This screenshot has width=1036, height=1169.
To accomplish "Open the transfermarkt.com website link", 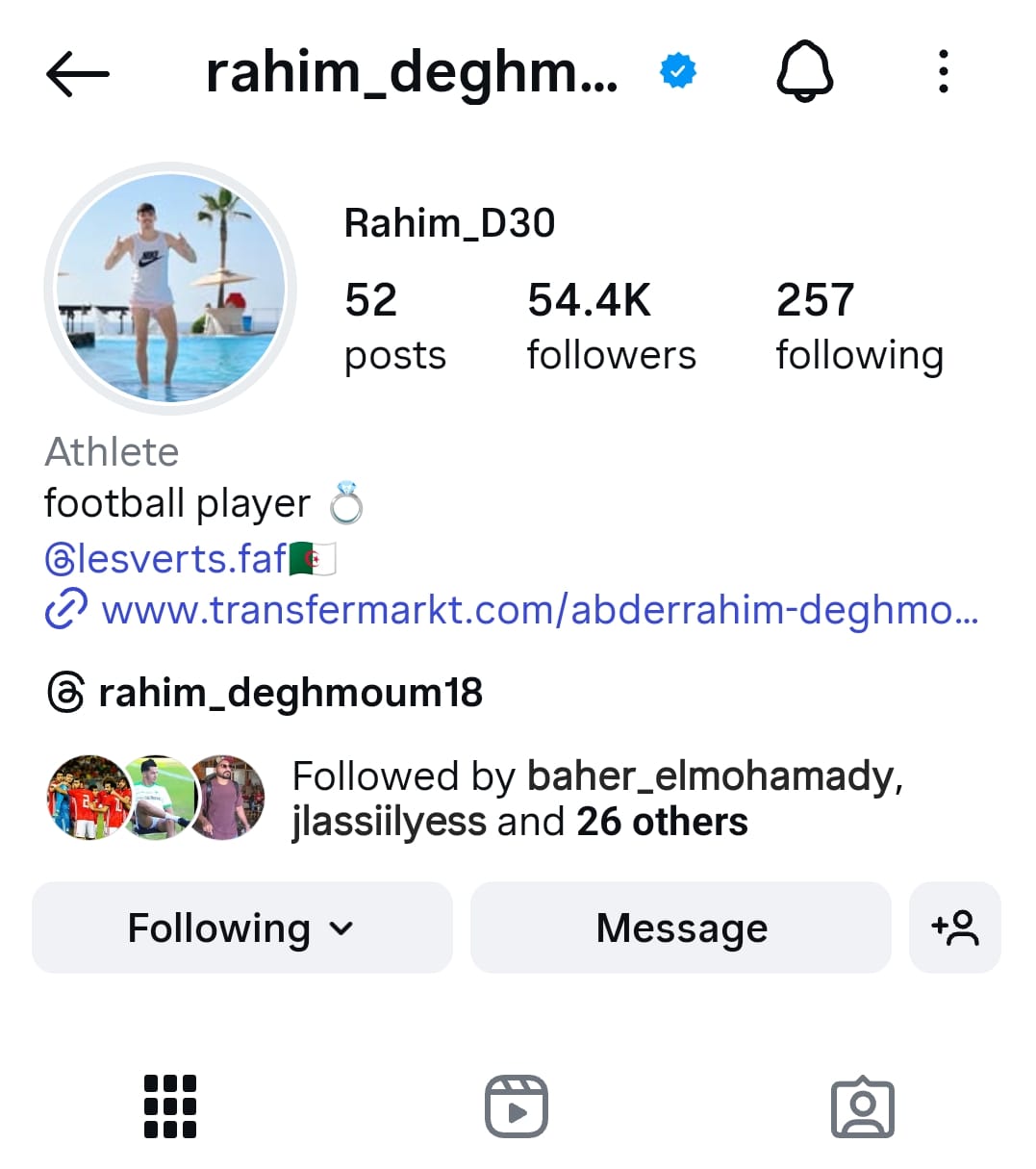I will [539, 610].
